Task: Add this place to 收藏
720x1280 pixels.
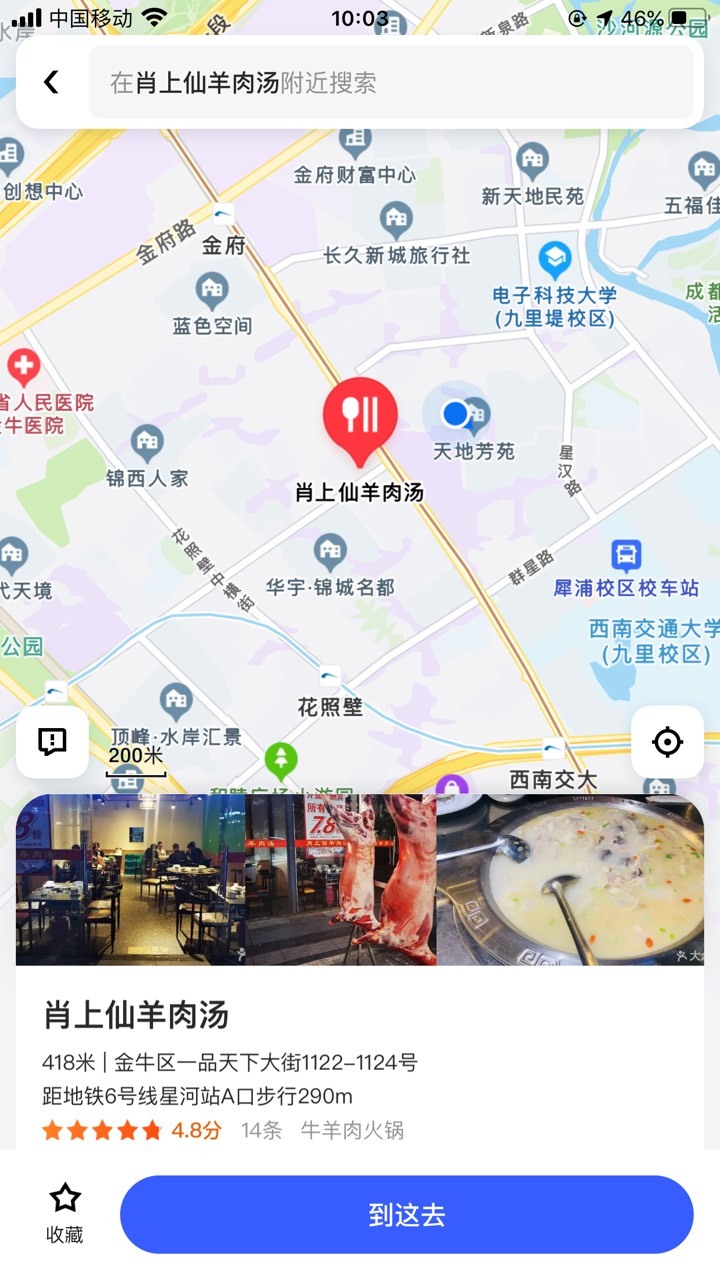Action: pyautogui.click(x=65, y=1214)
